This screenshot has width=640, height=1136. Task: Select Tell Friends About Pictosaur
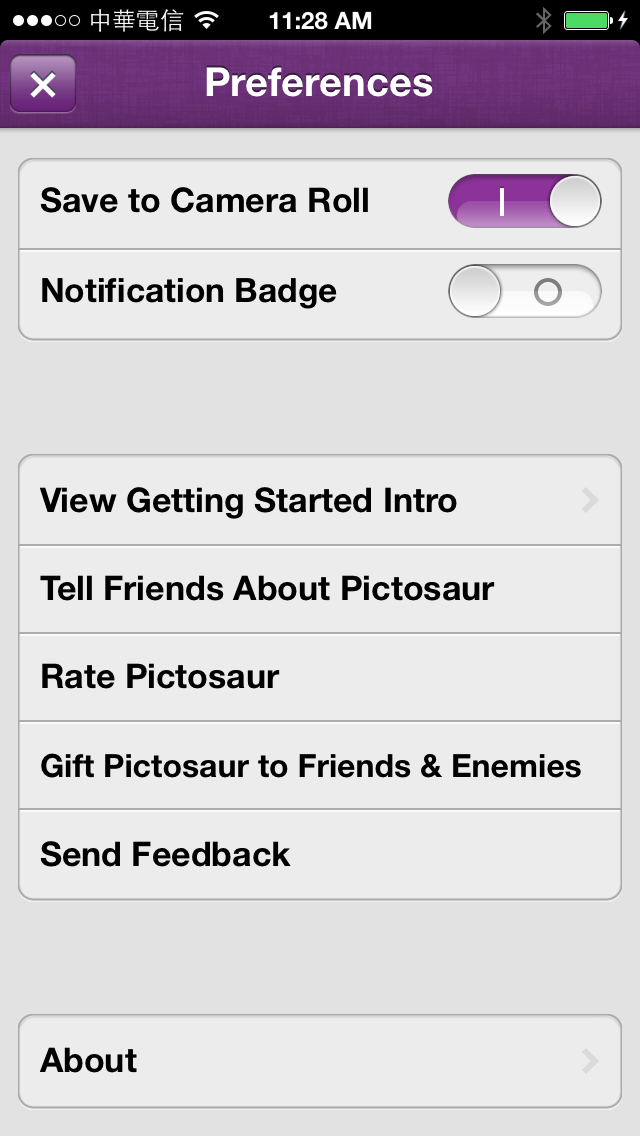(320, 589)
